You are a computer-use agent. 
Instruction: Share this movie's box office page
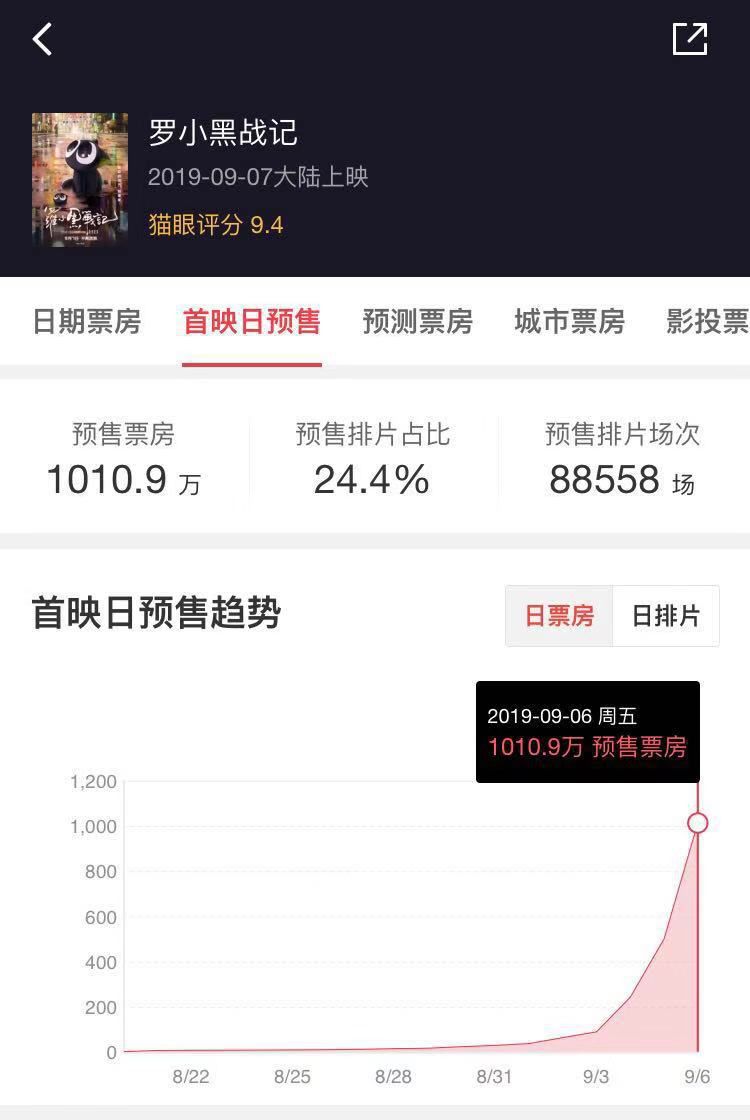point(690,39)
